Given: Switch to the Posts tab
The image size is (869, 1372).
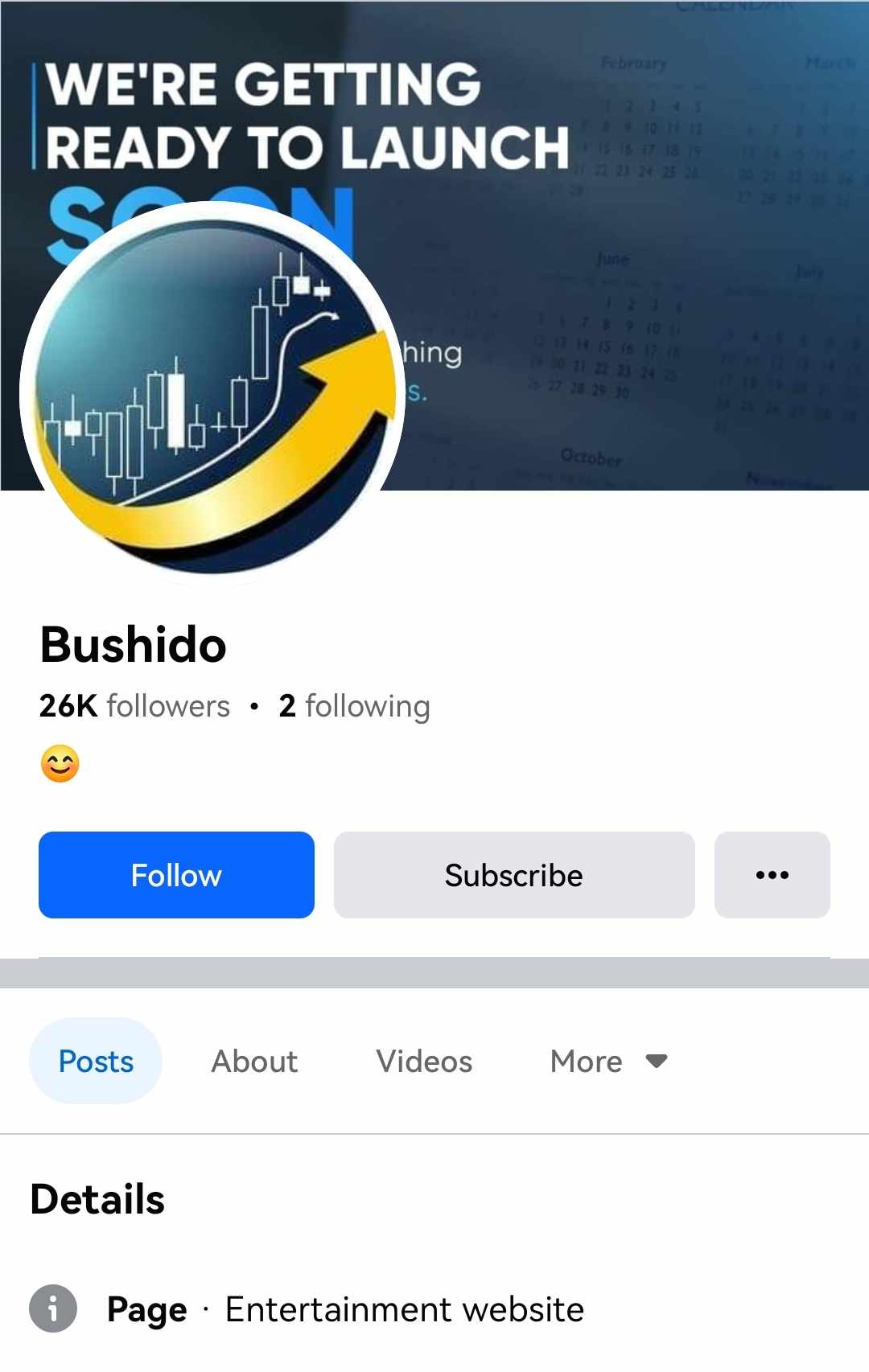Looking at the screenshot, I should pyautogui.click(x=96, y=1061).
